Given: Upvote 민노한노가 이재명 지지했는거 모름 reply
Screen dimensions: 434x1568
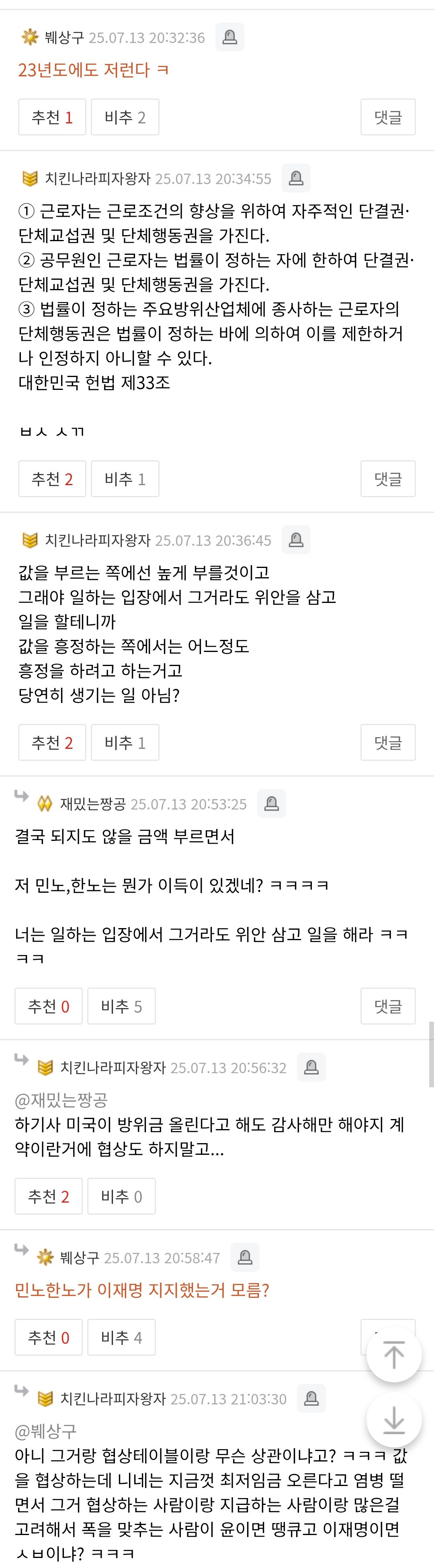Looking at the screenshot, I should tap(48, 1337).
